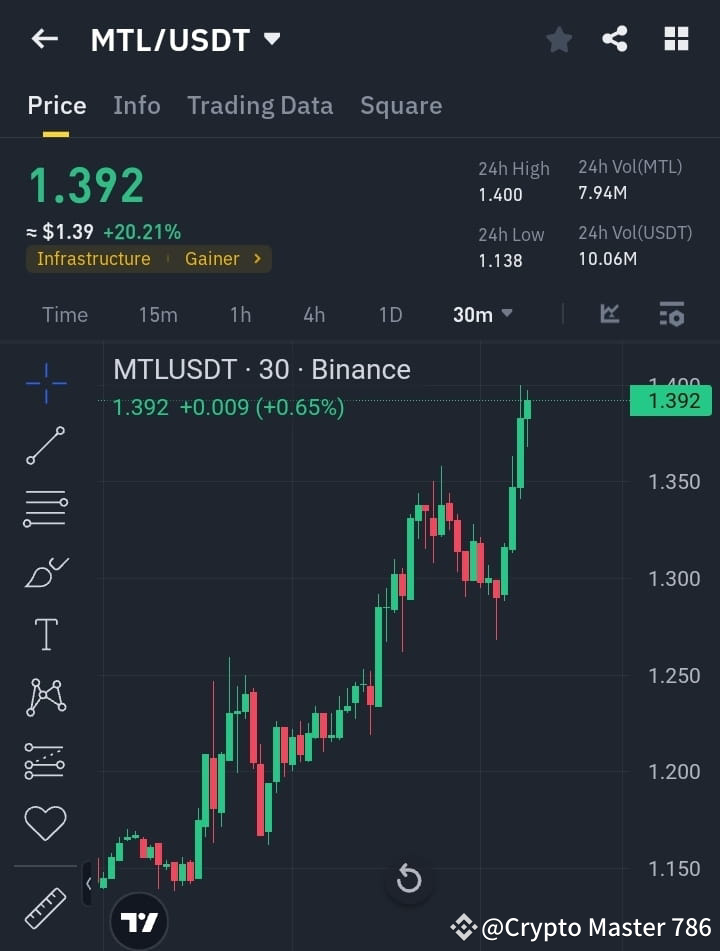Switch to the Trading Data tab
720x951 pixels.
coord(260,105)
